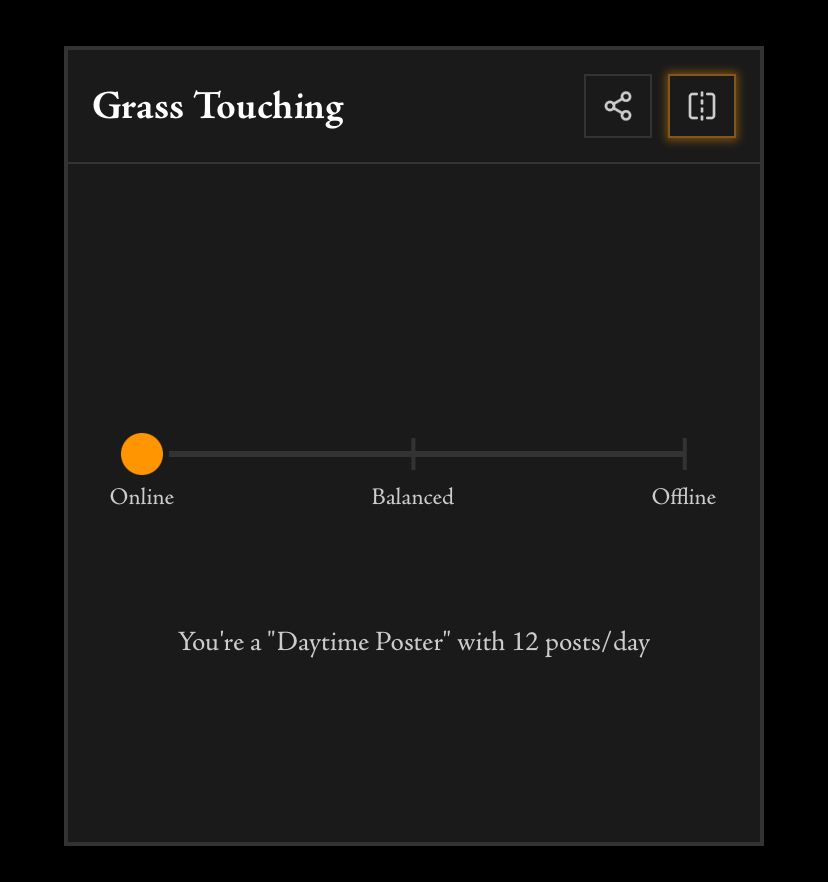Click the Grass Touching title
This screenshot has height=882, width=828.
(x=217, y=107)
